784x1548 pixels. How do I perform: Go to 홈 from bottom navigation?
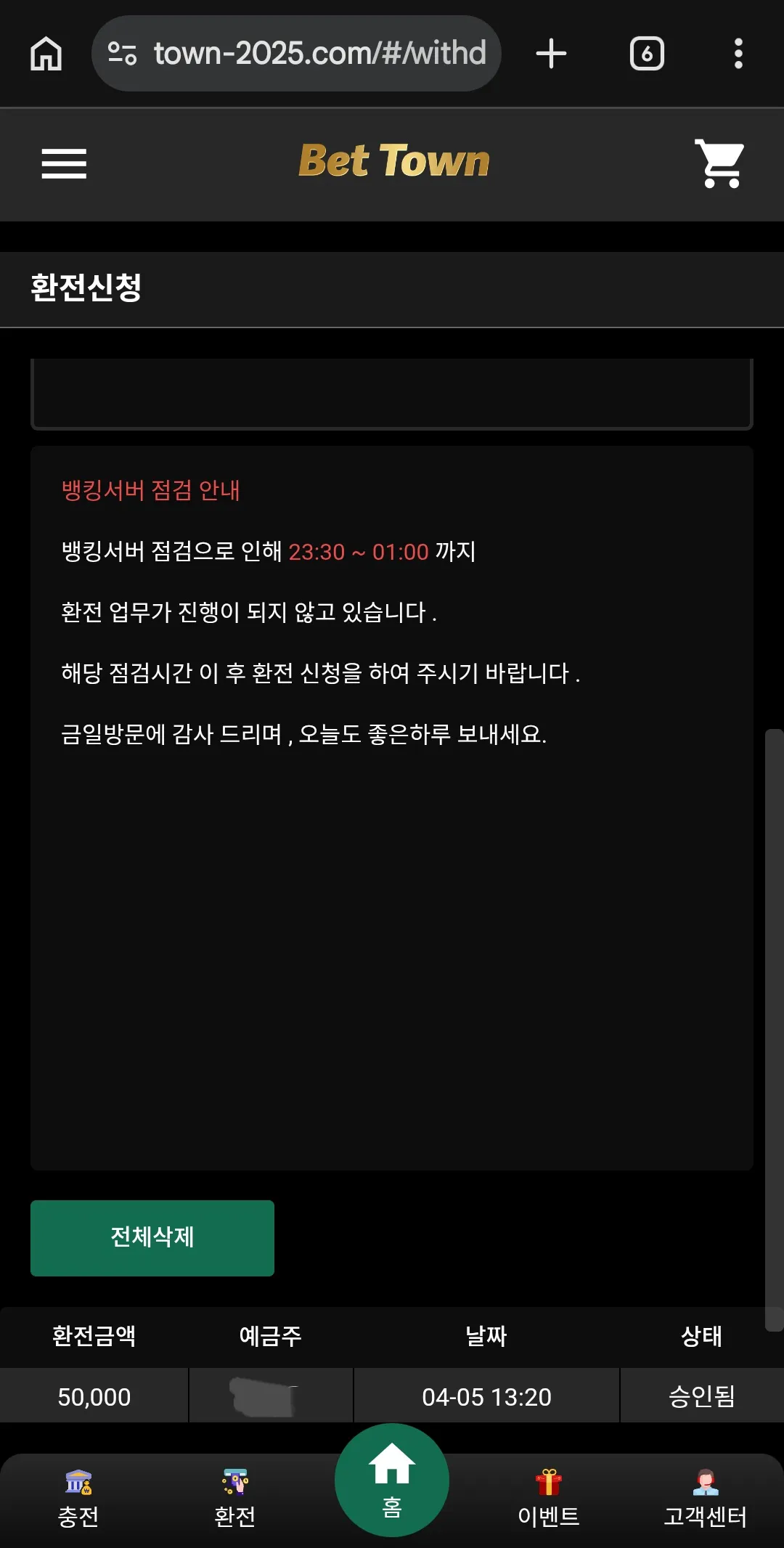pyautogui.click(x=392, y=1480)
